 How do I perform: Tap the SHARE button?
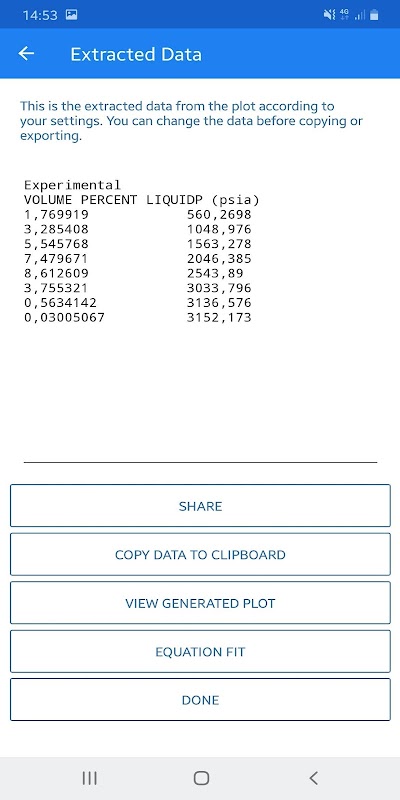point(200,506)
